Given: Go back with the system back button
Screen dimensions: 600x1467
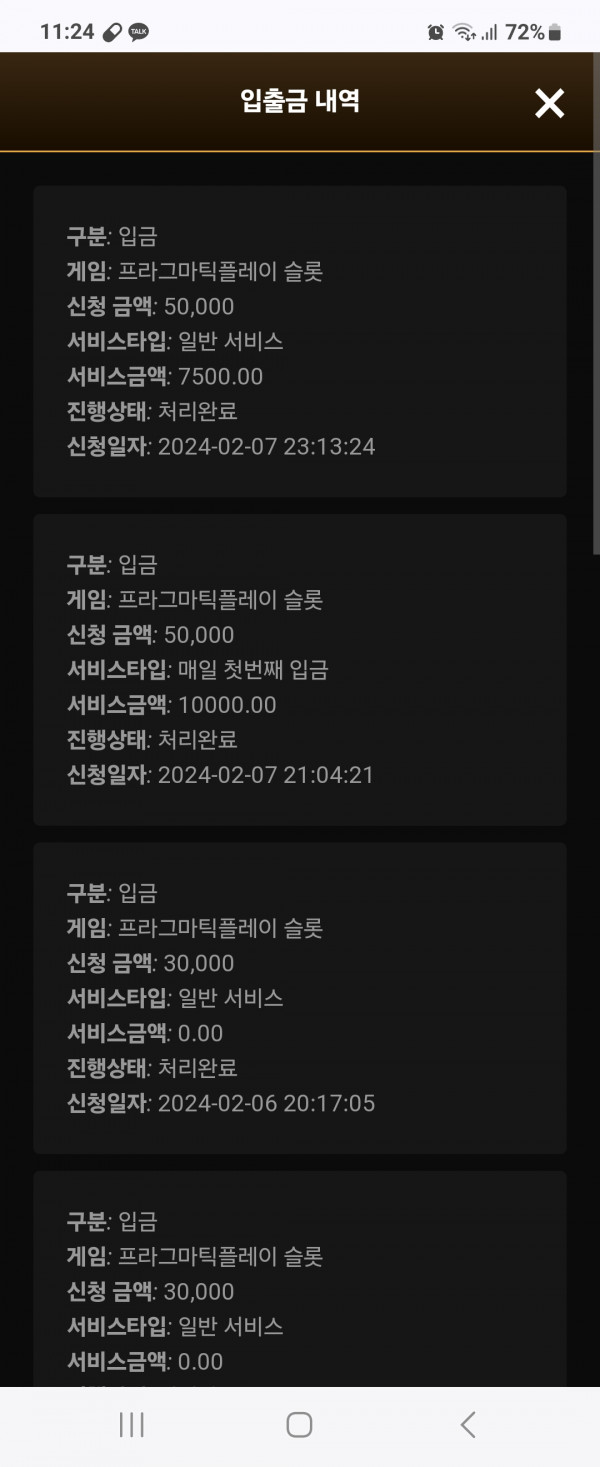Looking at the screenshot, I should click(x=467, y=1425).
